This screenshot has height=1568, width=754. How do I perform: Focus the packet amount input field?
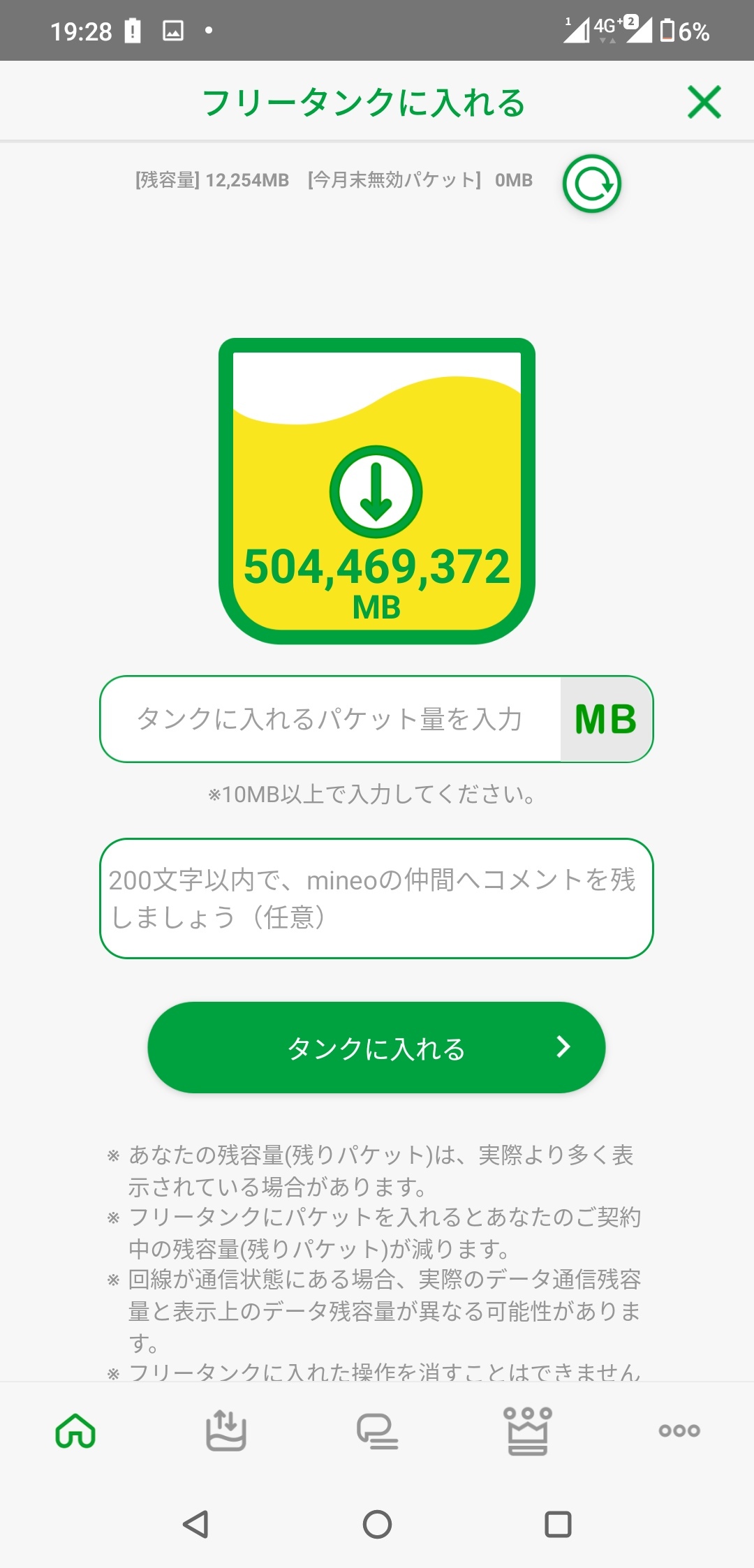pos(331,719)
